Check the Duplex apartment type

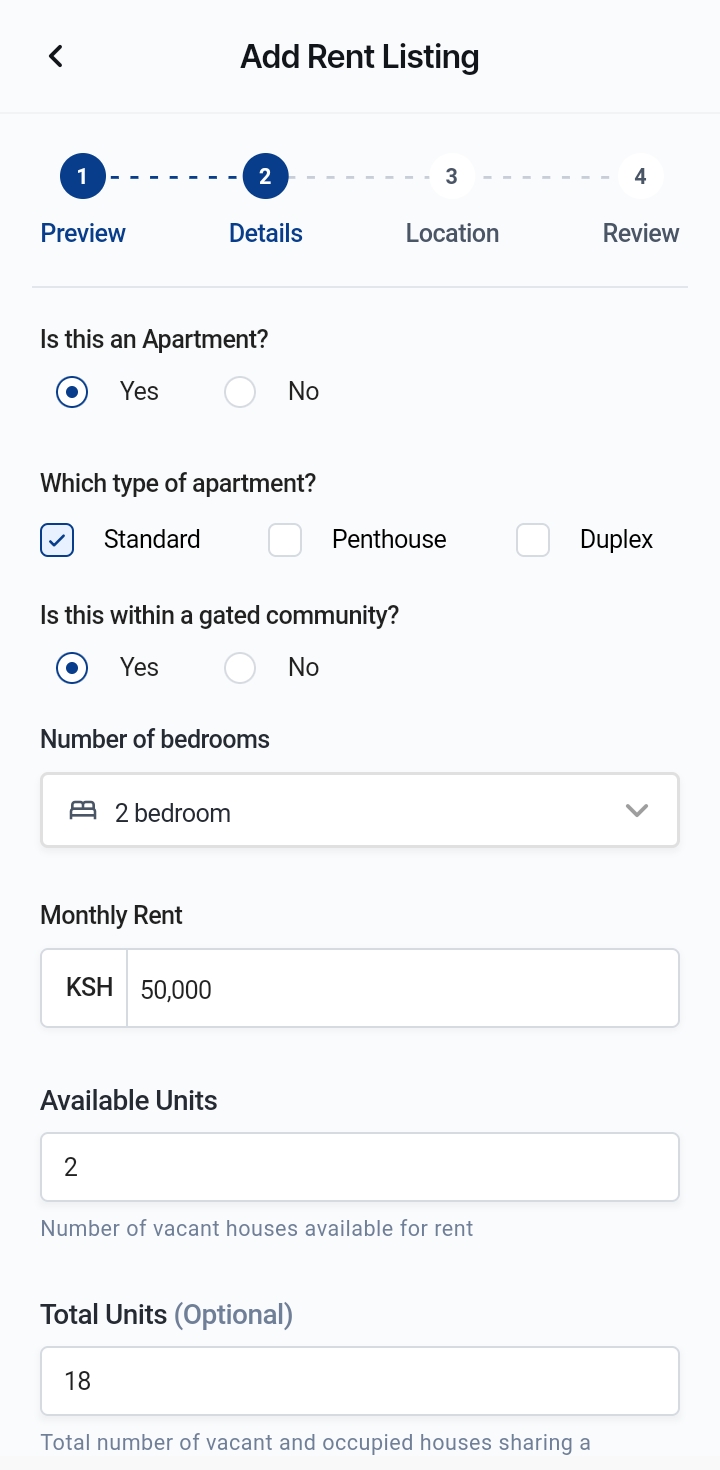point(533,540)
